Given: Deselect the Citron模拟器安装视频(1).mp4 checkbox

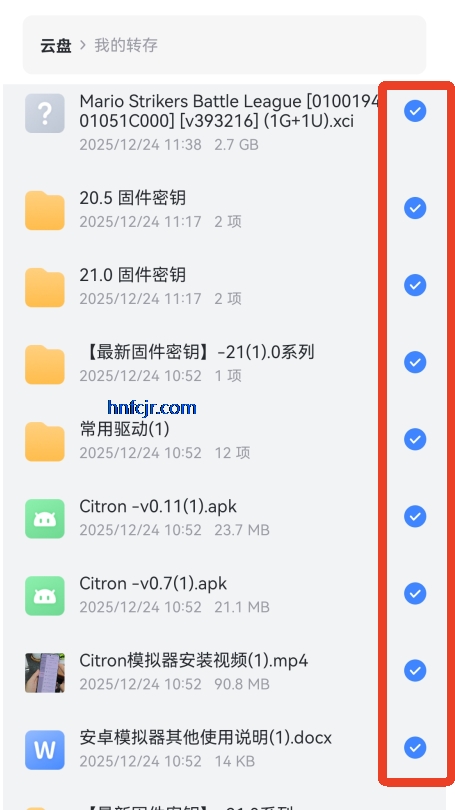Looking at the screenshot, I should 415,671.
